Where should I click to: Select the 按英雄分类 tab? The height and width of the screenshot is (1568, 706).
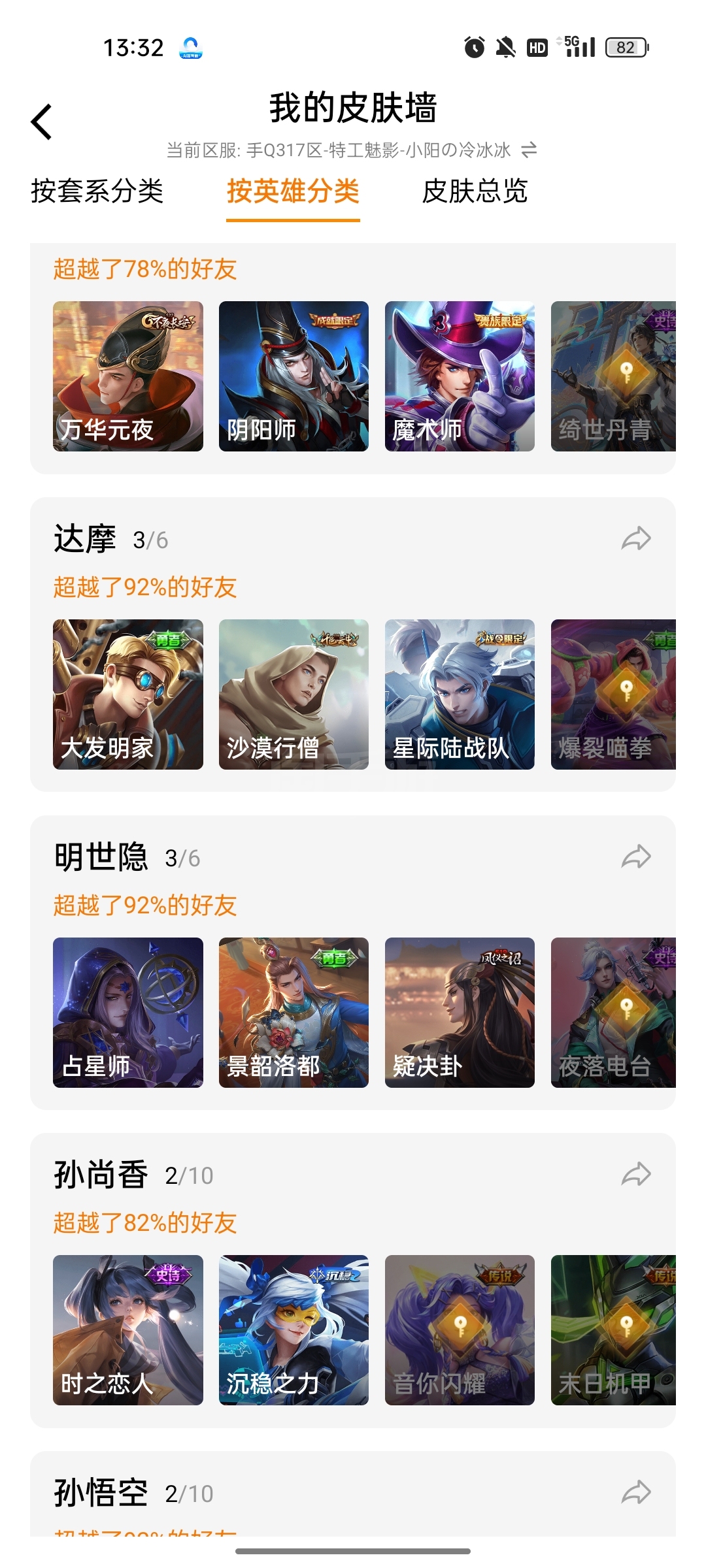(293, 191)
